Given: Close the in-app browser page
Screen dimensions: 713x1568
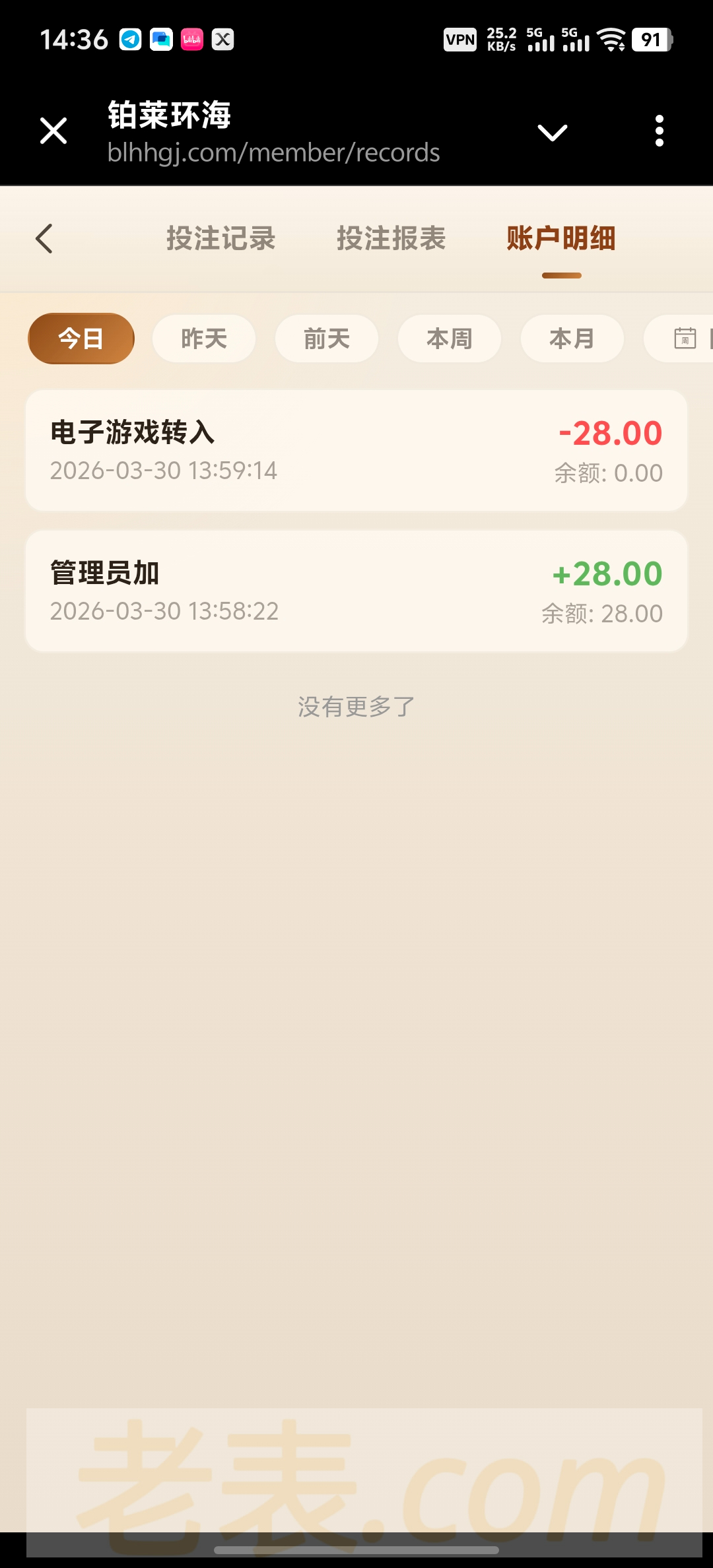Looking at the screenshot, I should (x=53, y=131).
